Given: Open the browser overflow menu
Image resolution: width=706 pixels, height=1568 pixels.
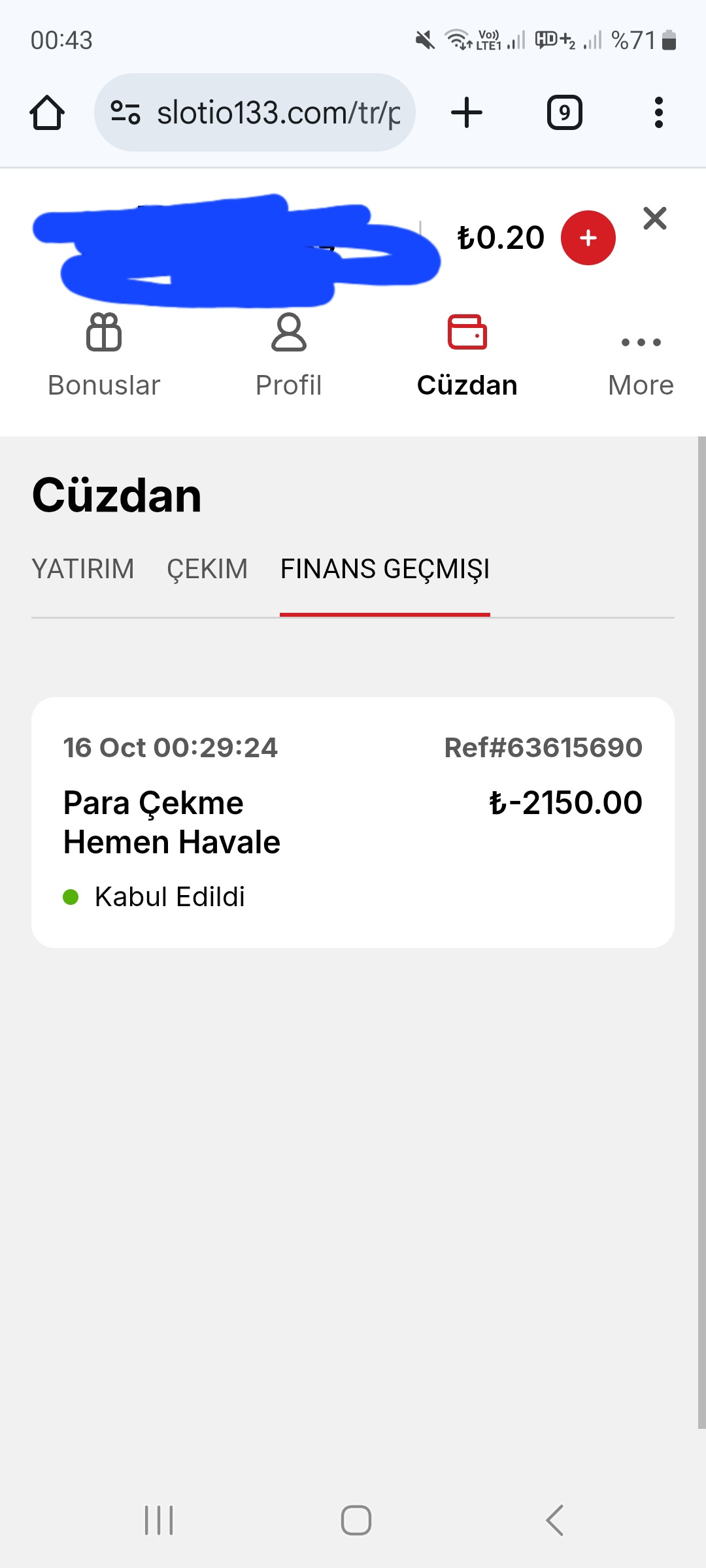Looking at the screenshot, I should coord(658,113).
